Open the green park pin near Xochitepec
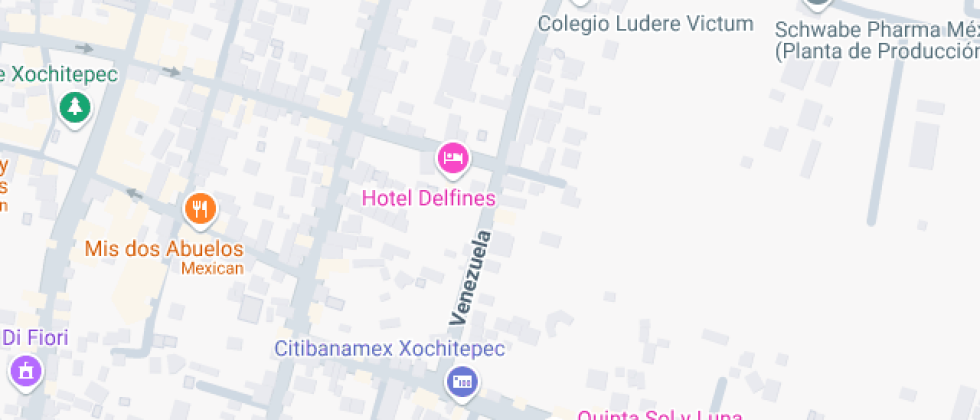The image size is (980, 420). point(74,106)
